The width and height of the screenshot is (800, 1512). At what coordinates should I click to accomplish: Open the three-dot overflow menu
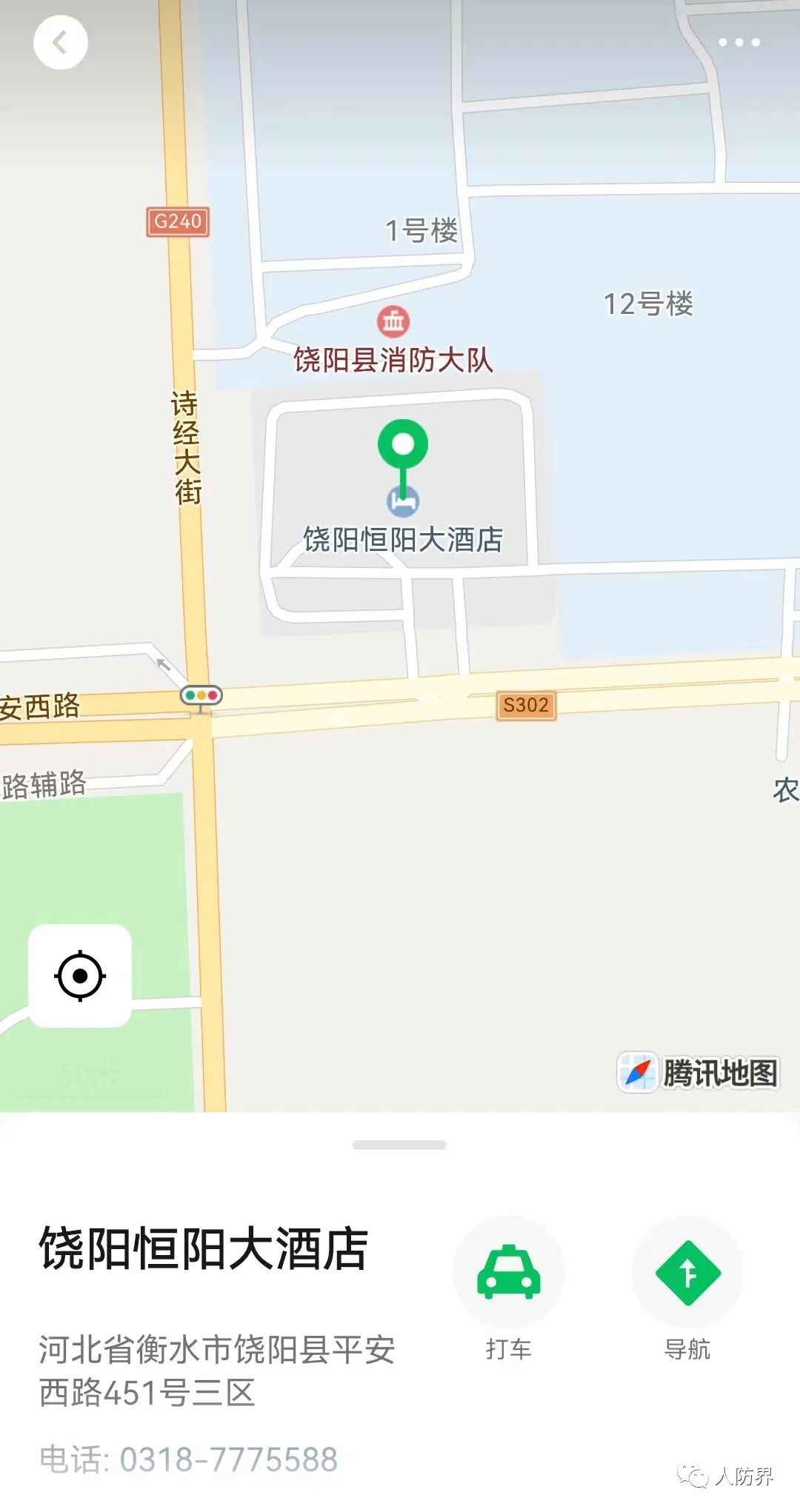pos(739,42)
